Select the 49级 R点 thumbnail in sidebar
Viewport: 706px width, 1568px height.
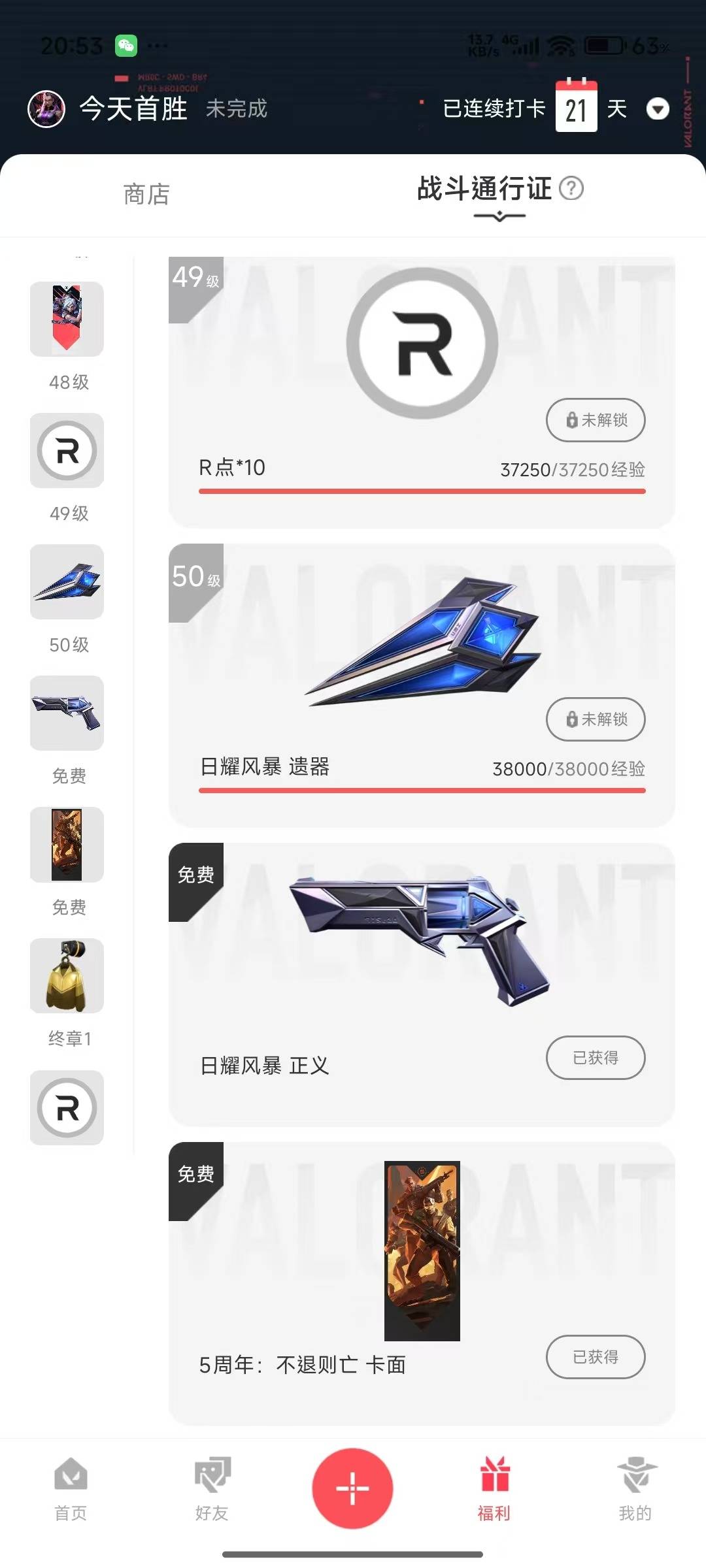click(x=67, y=450)
